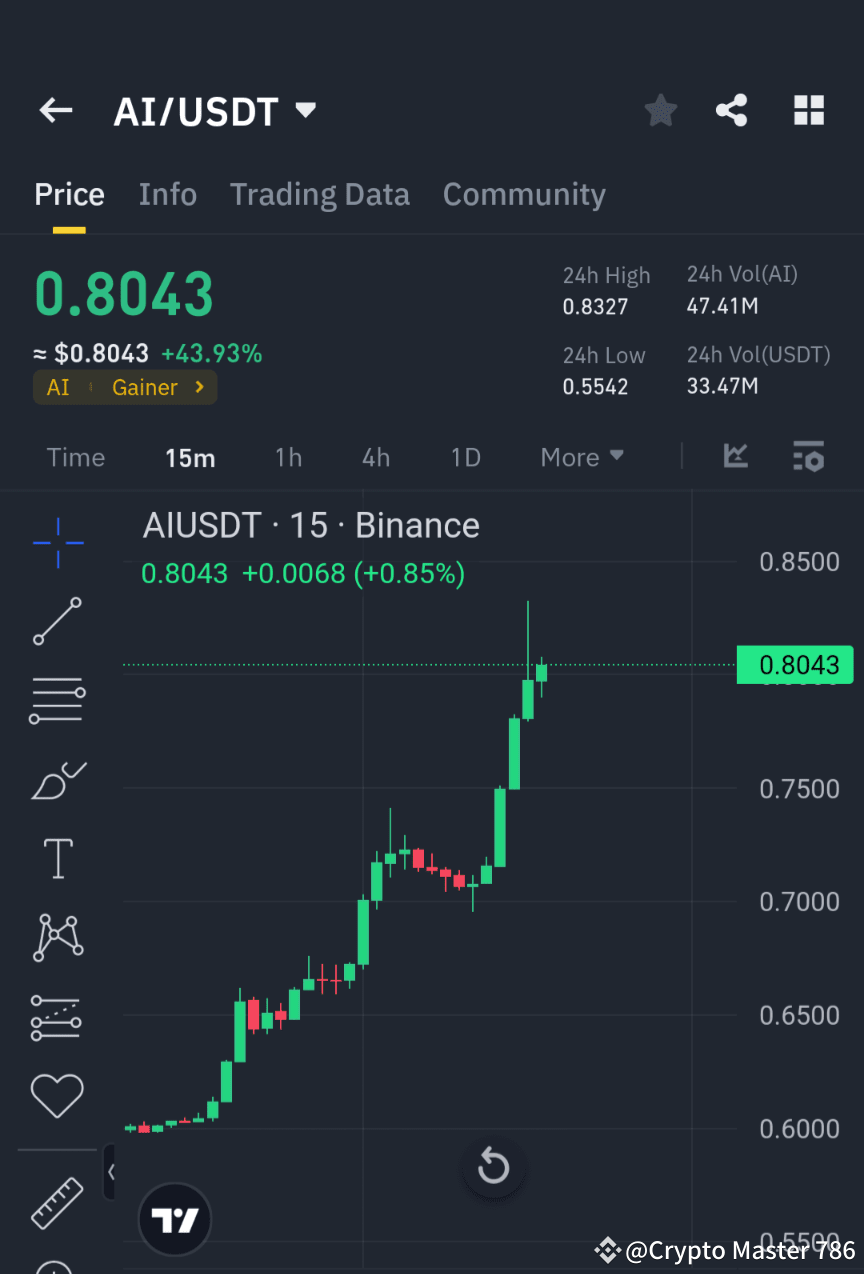This screenshot has height=1274, width=864.
Task: Switch to the Trading Data tab
Action: [x=320, y=194]
